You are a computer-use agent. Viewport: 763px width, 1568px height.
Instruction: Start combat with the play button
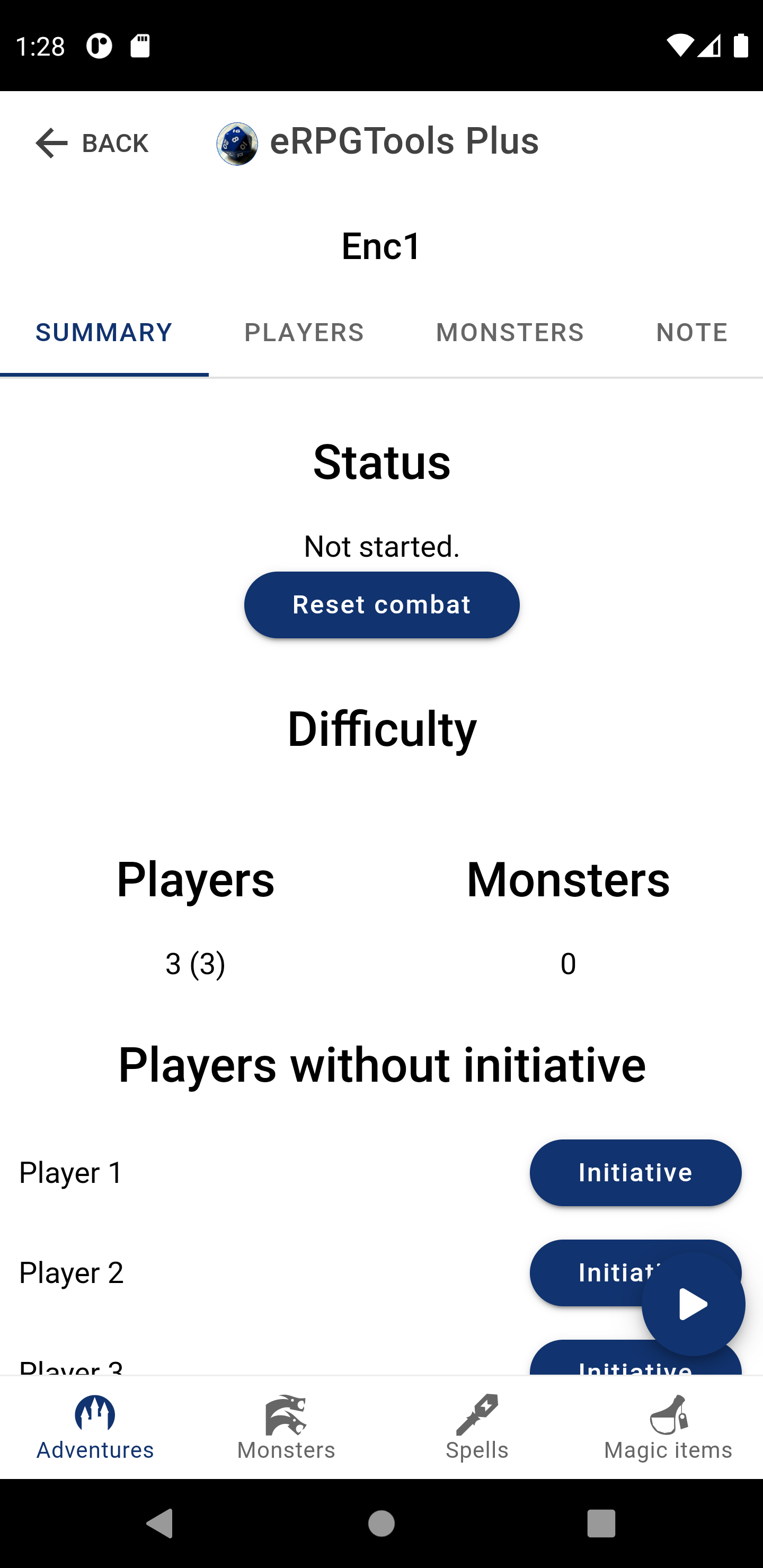[x=693, y=1304]
